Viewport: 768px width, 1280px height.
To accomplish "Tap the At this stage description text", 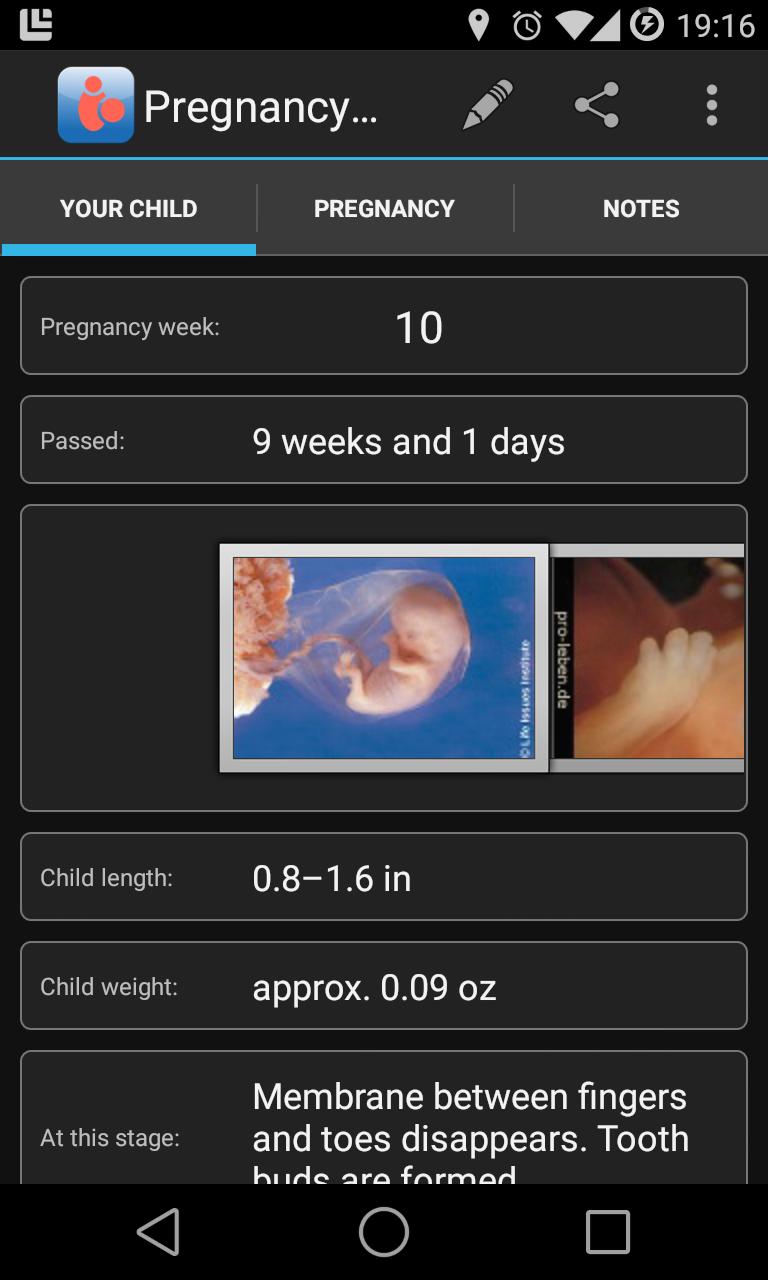I will (470, 1118).
